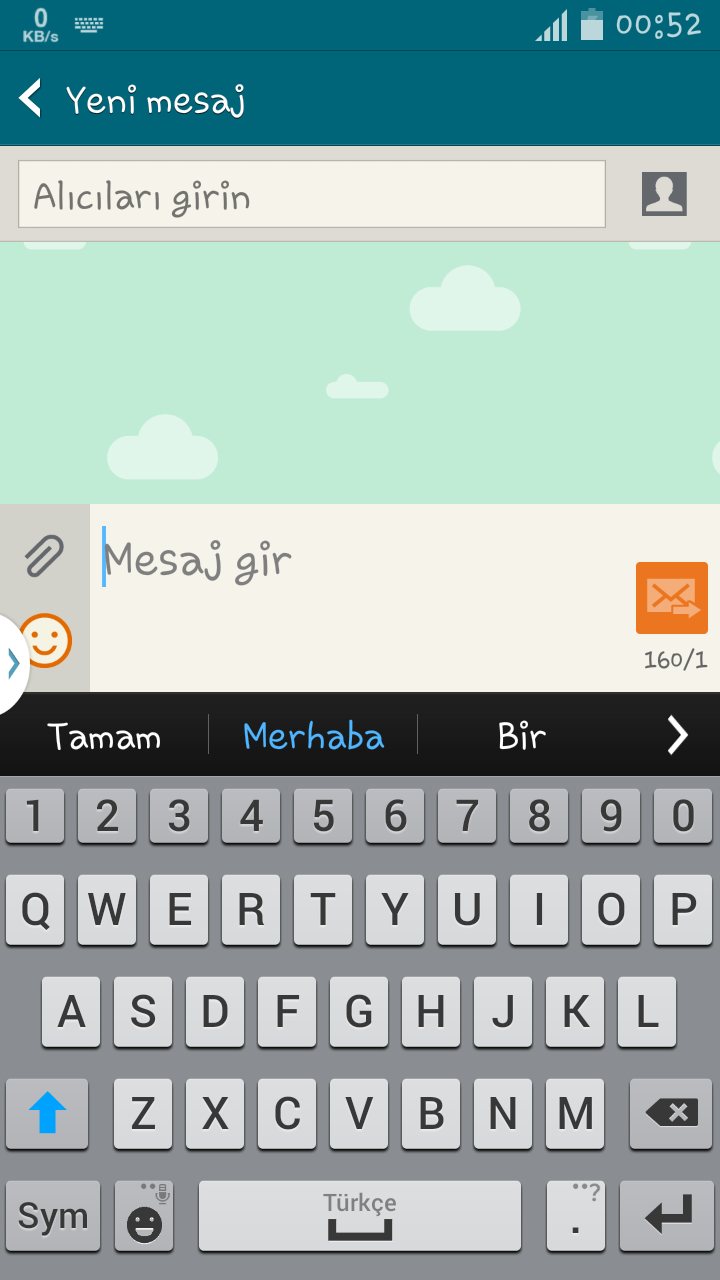
Task: Toggle the keyboard shift key
Action: [47, 1113]
